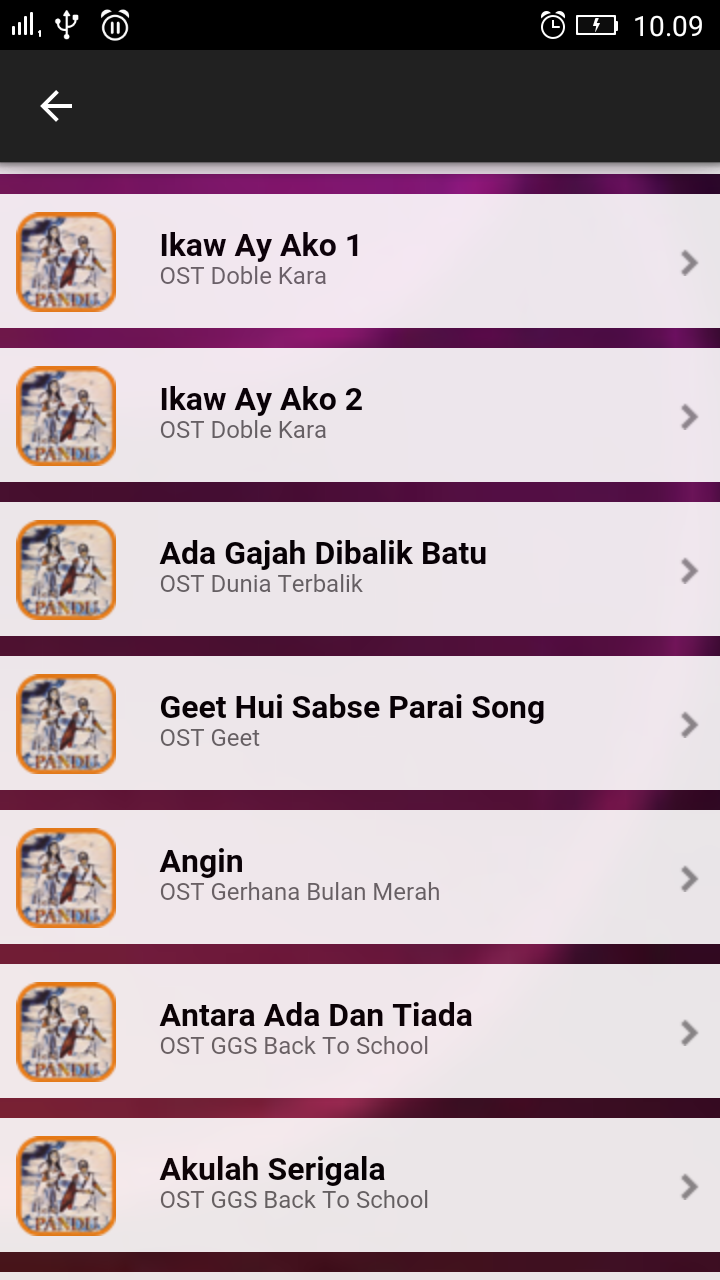Go back using the top-left arrow

tap(56, 106)
